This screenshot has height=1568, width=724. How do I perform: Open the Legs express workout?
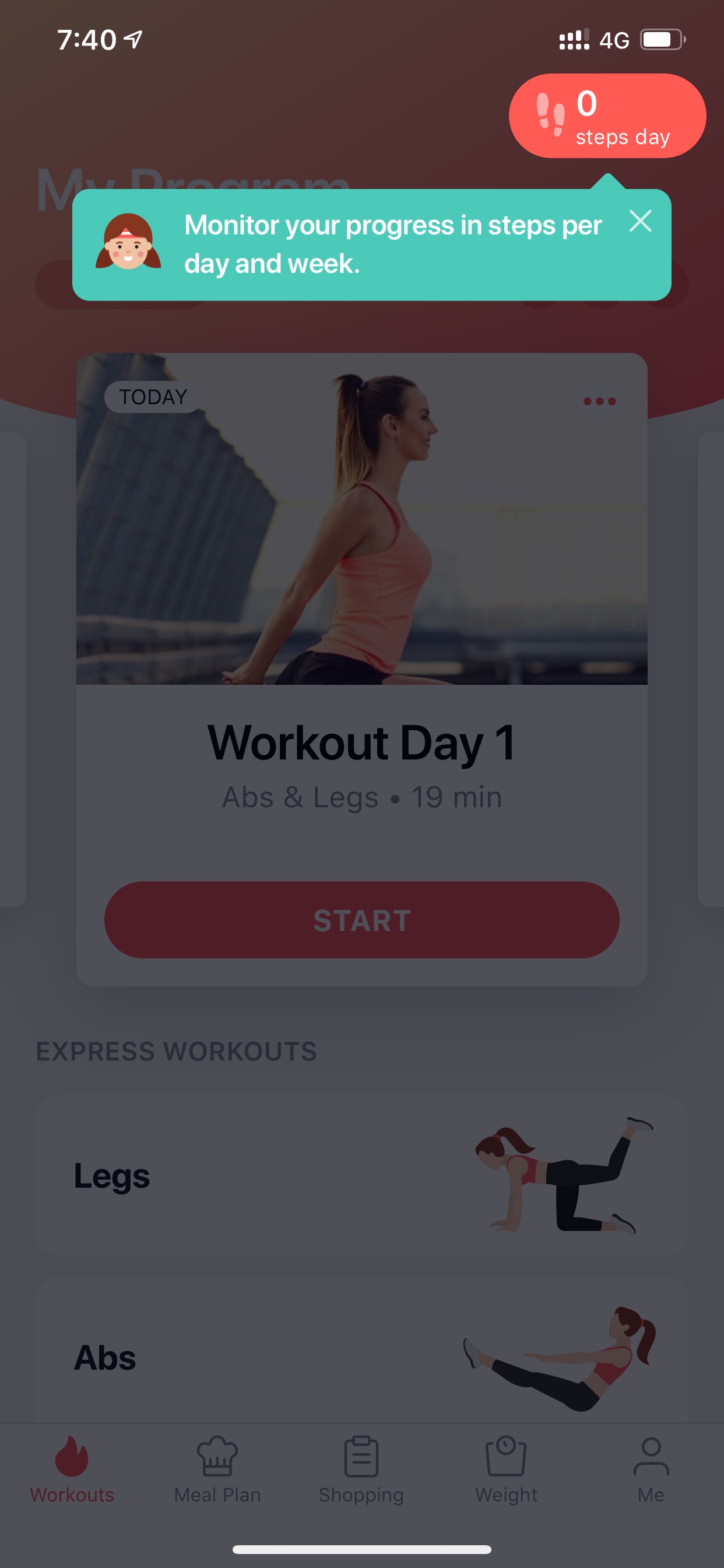362,1175
